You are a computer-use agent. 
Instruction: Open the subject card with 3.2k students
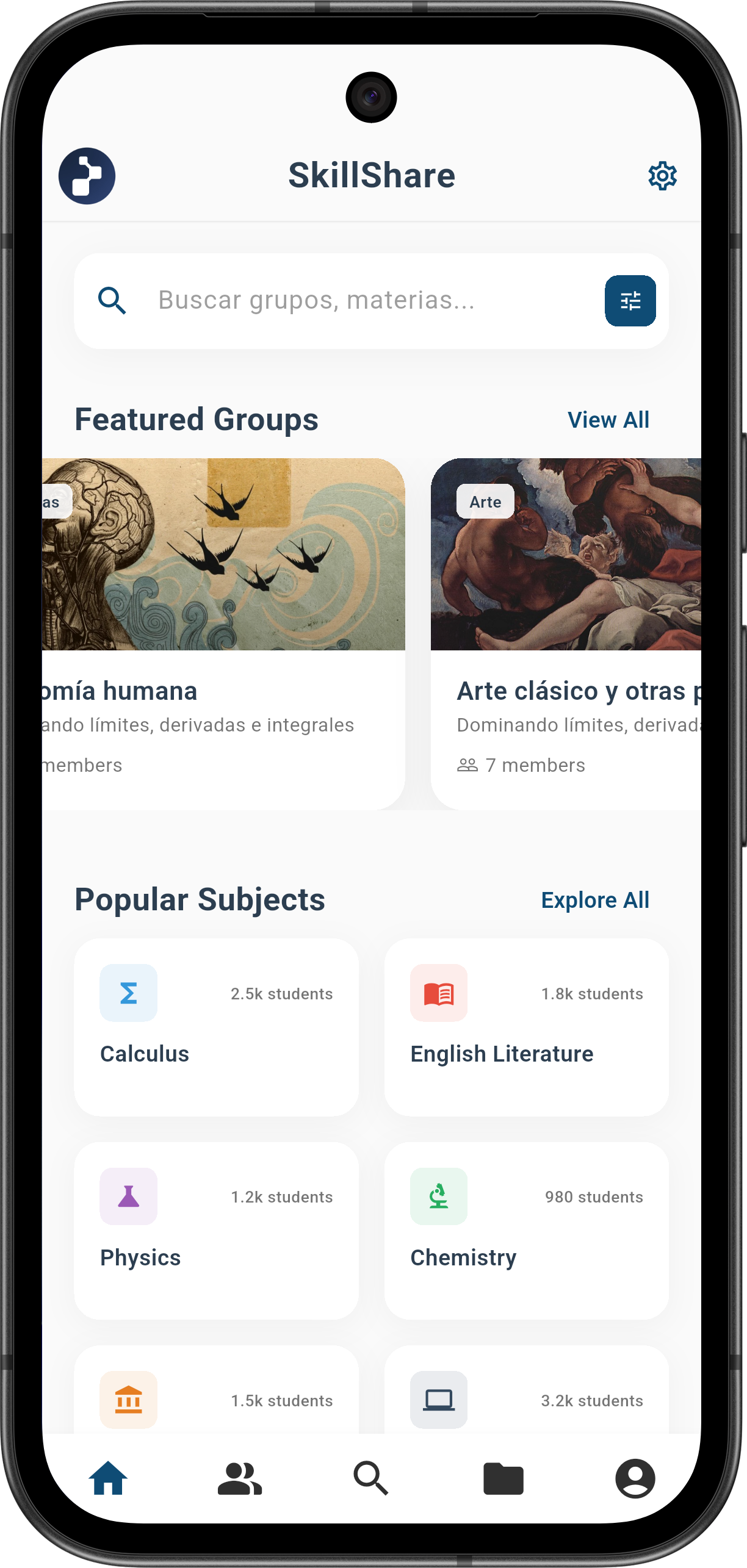tap(526, 1397)
